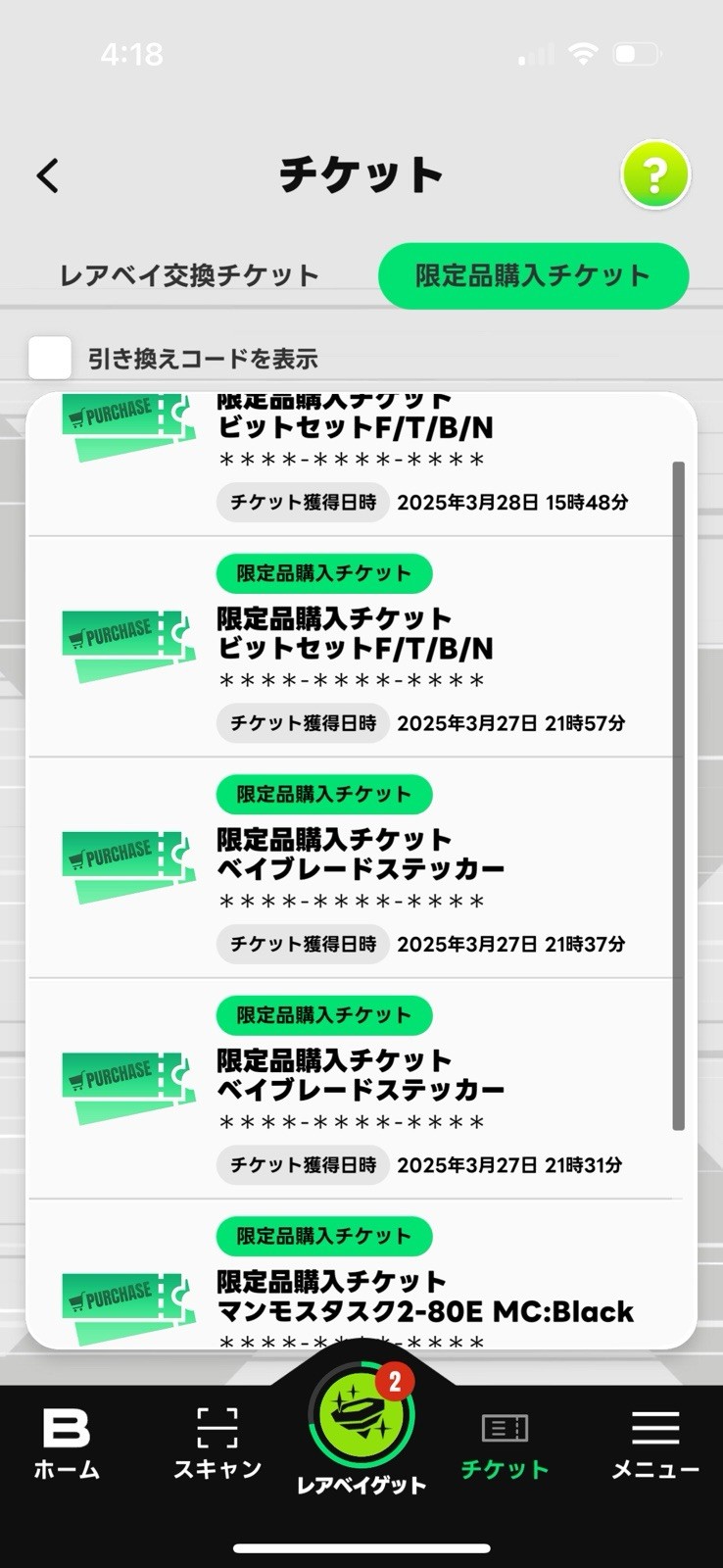Open マンモスタスク2-80E MC:Black ticket
The image size is (723, 1568).
(x=351, y=1274)
